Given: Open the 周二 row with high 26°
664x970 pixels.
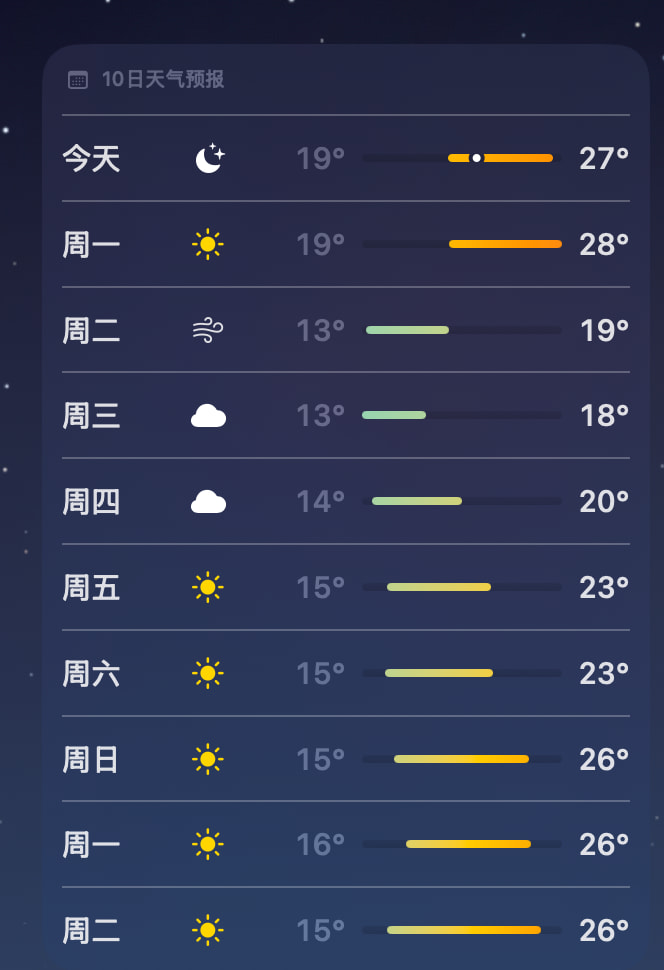Looking at the screenshot, I should (x=346, y=929).
